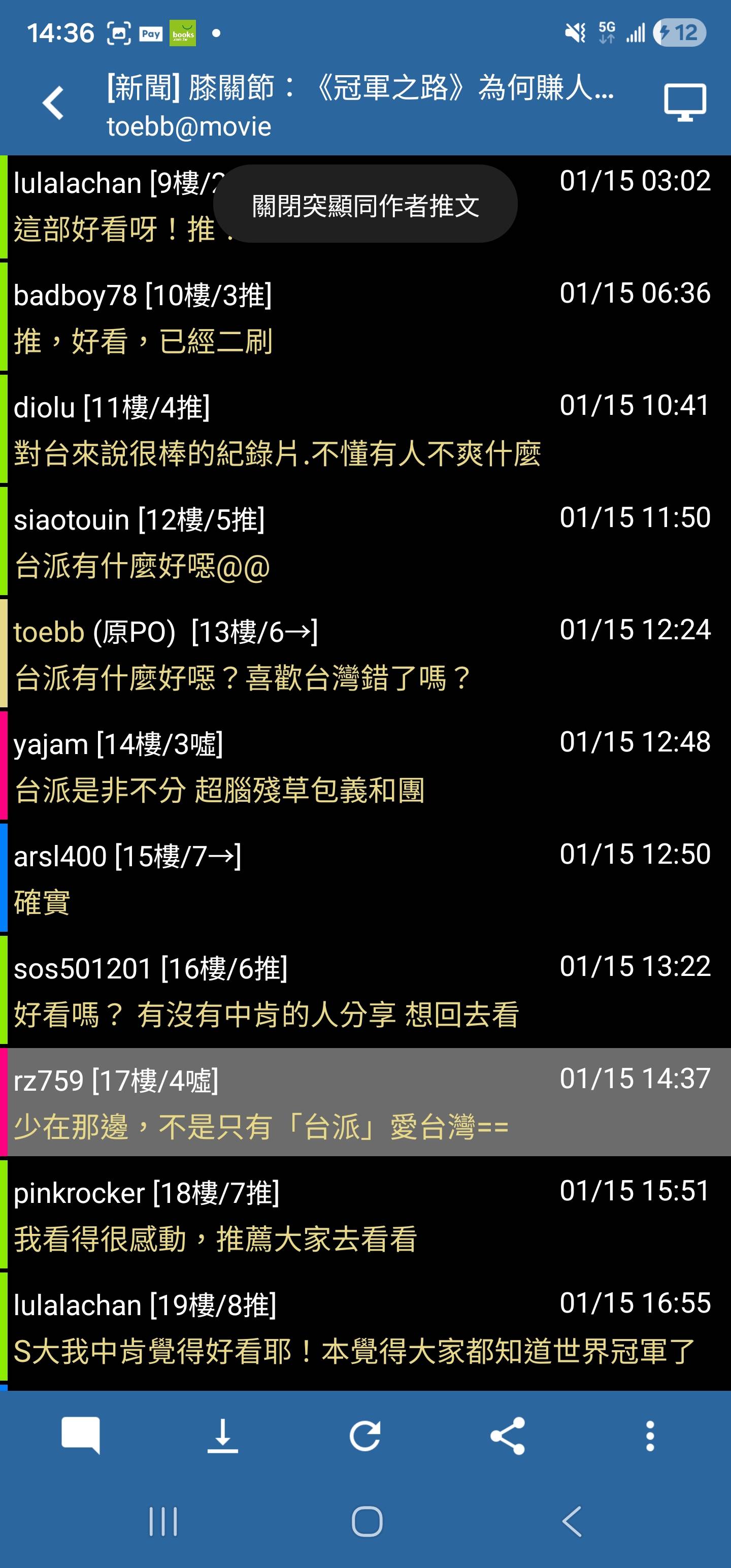Image resolution: width=731 pixels, height=1568 pixels.
Task: Select sos501201's comment on floor 16
Action: point(365,991)
